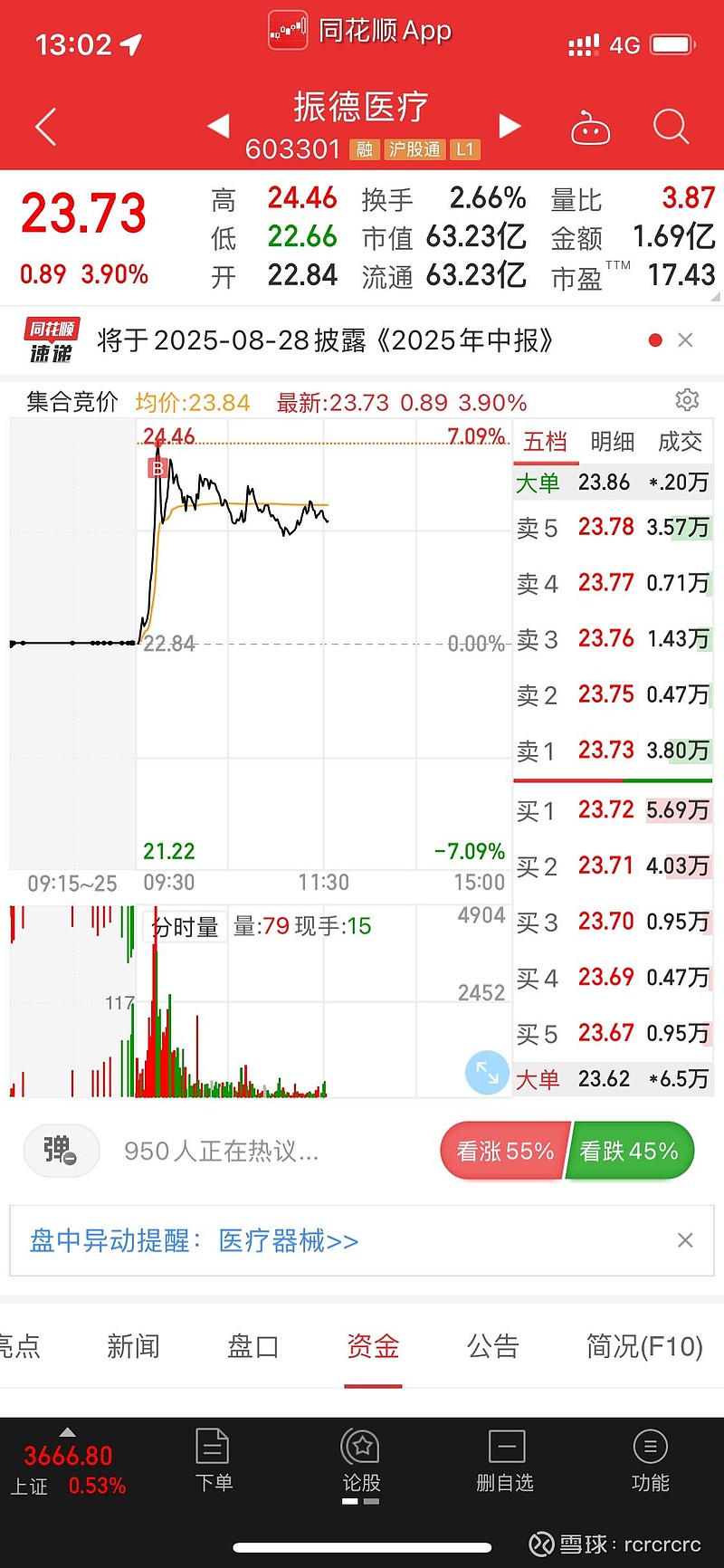Remove stock via 删自选
The height and width of the screenshot is (1568, 724).
pos(505,1459)
